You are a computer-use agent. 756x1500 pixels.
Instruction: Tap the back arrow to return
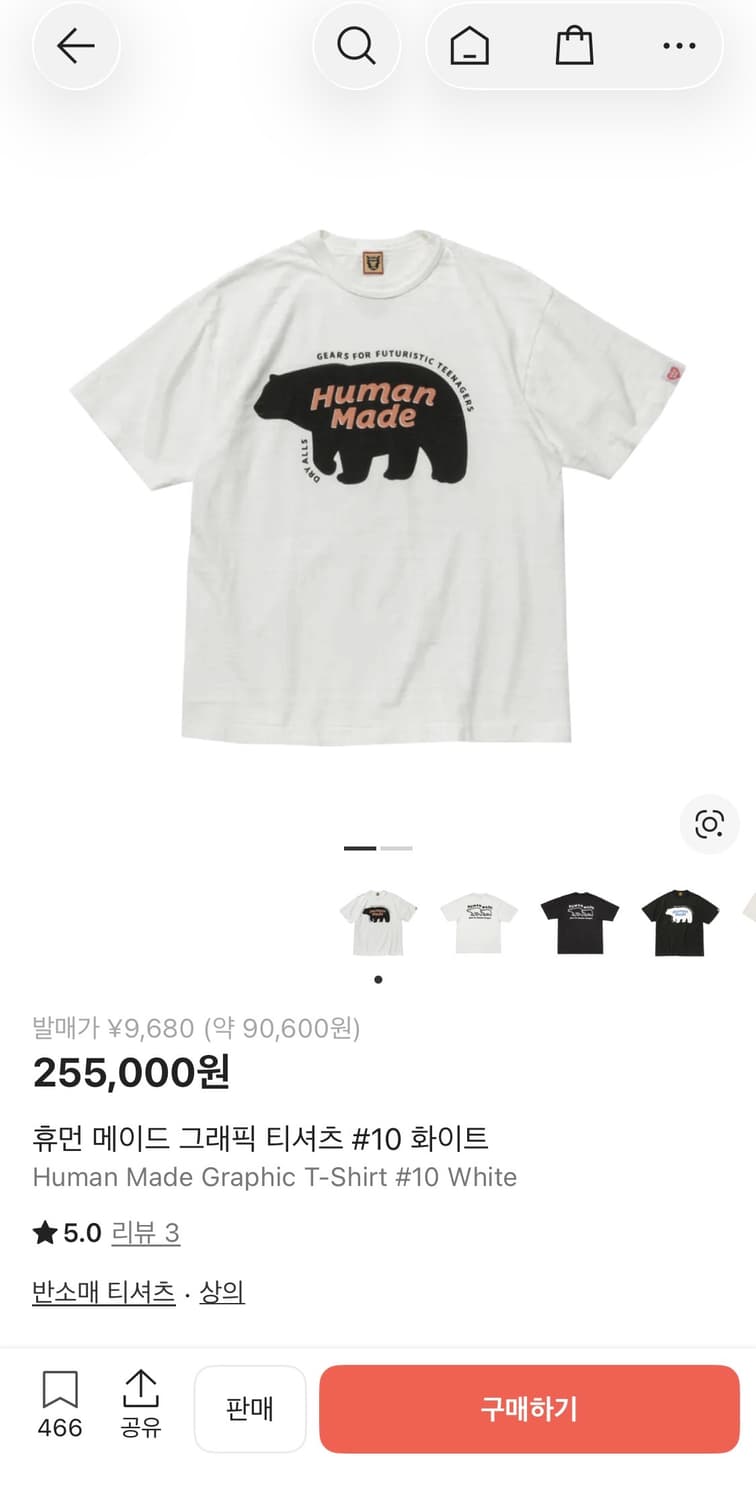76,46
